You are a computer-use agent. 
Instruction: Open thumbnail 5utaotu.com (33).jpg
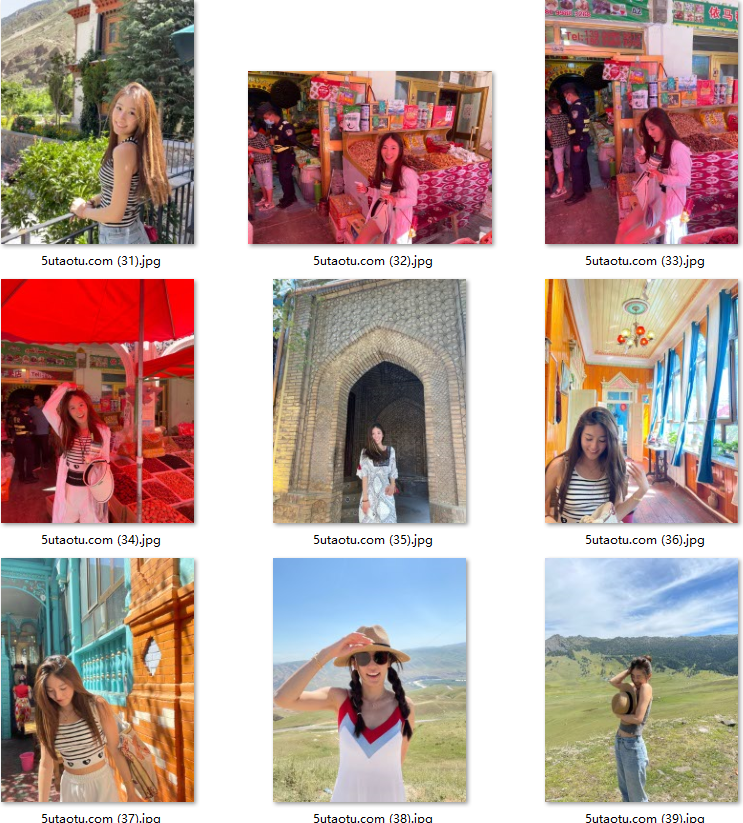click(x=641, y=122)
